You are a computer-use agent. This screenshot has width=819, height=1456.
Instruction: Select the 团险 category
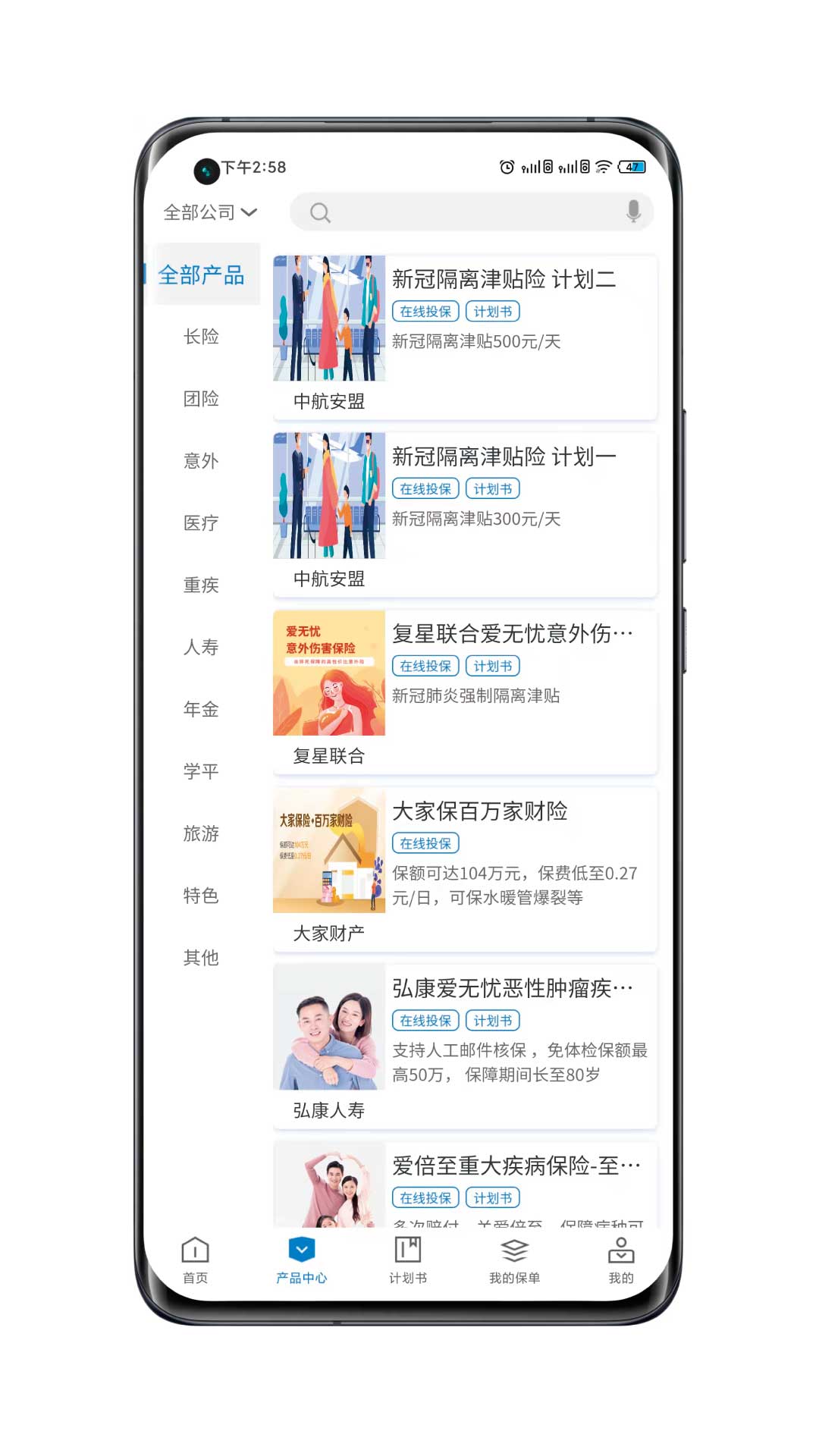pyautogui.click(x=201, y=398)
